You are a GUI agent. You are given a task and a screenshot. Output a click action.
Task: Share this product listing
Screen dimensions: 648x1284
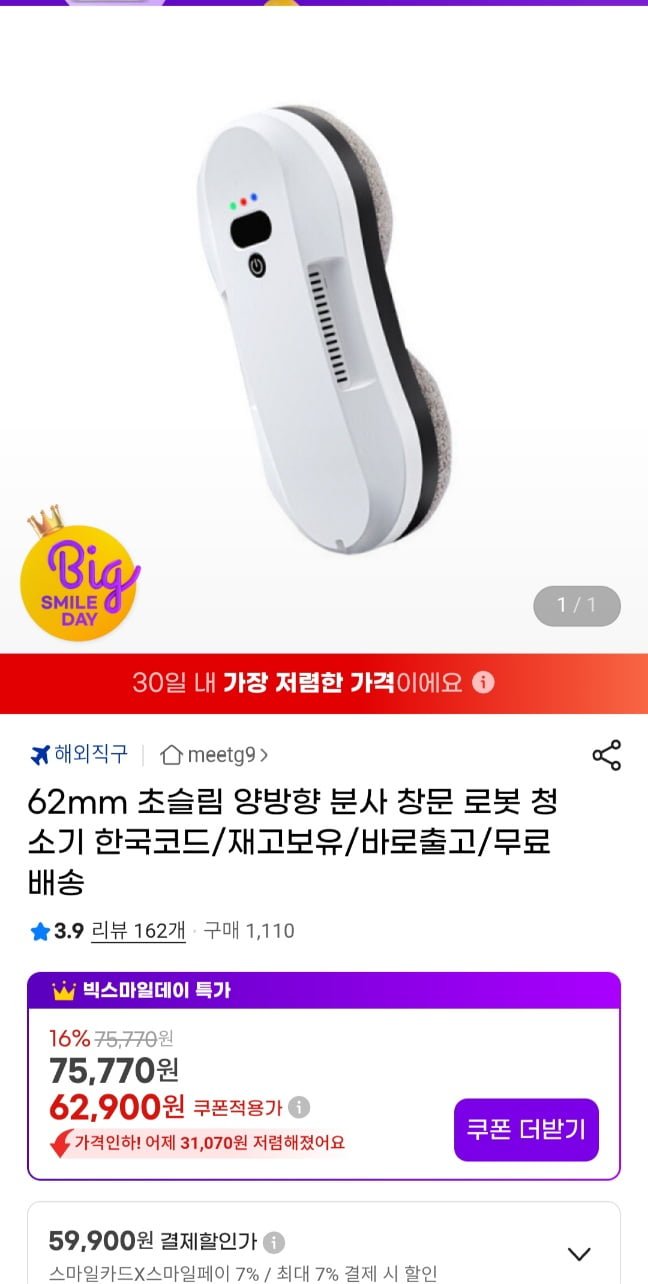point(606,755)
